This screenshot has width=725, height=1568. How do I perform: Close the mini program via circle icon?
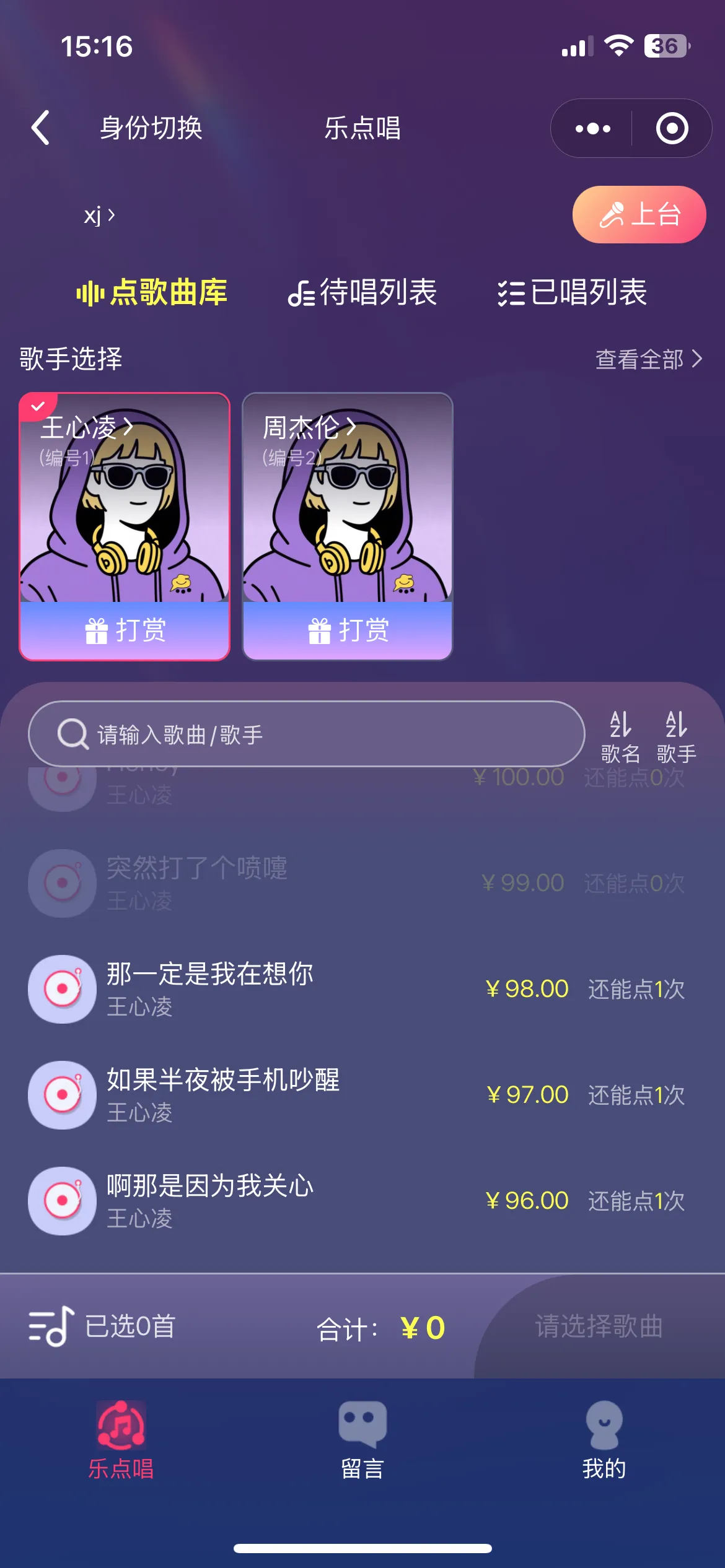point(672,129)
